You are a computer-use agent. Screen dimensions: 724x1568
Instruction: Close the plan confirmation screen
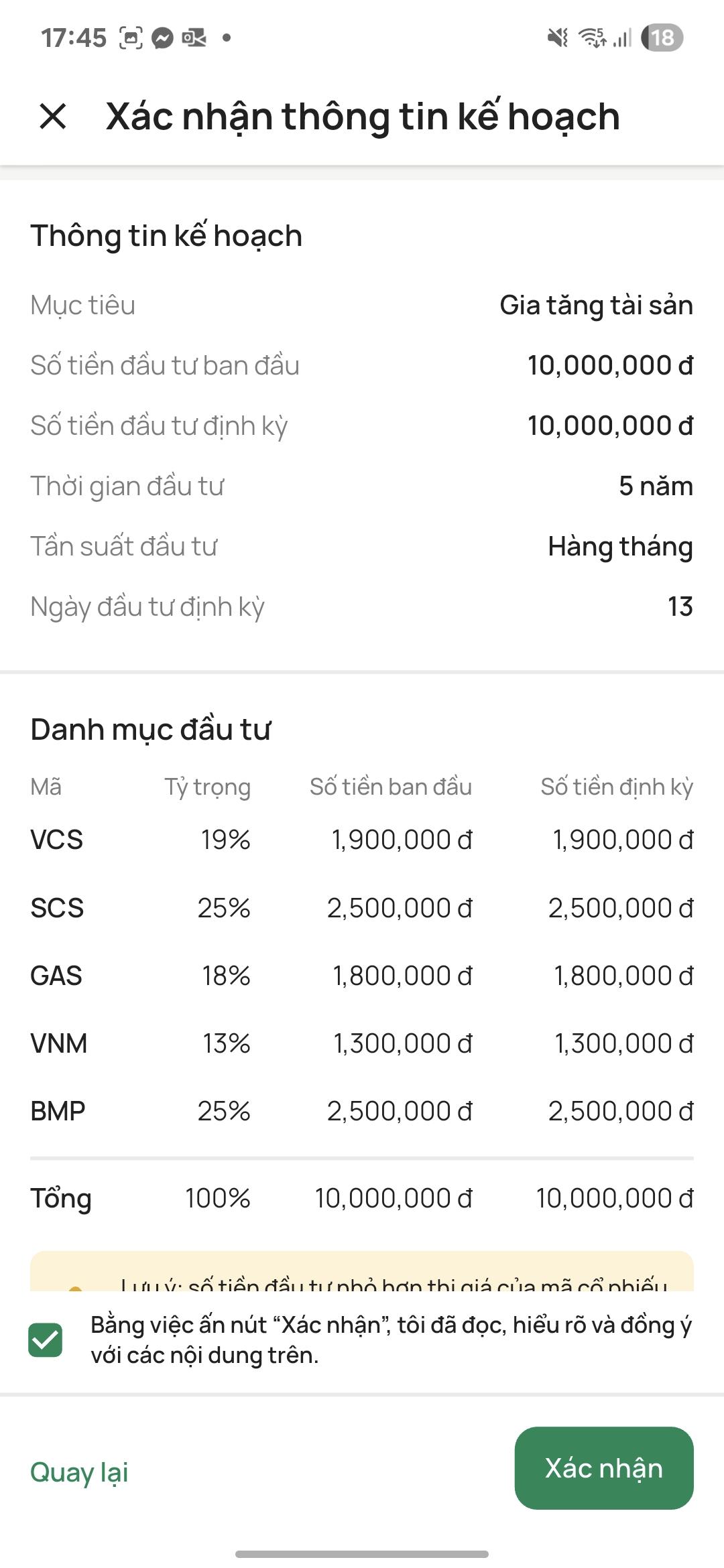53,117
